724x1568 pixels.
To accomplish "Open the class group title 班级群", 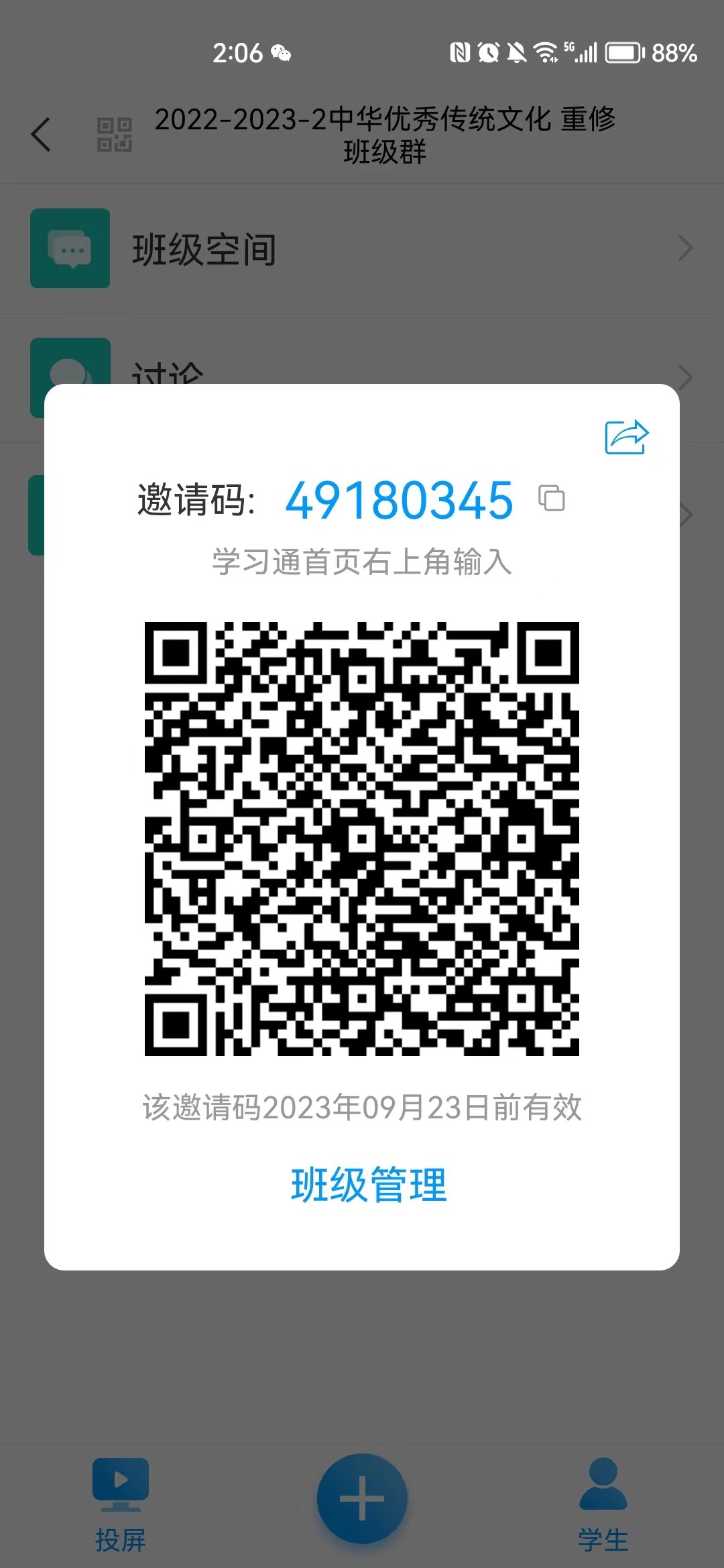I will click(x=387, y=153).
